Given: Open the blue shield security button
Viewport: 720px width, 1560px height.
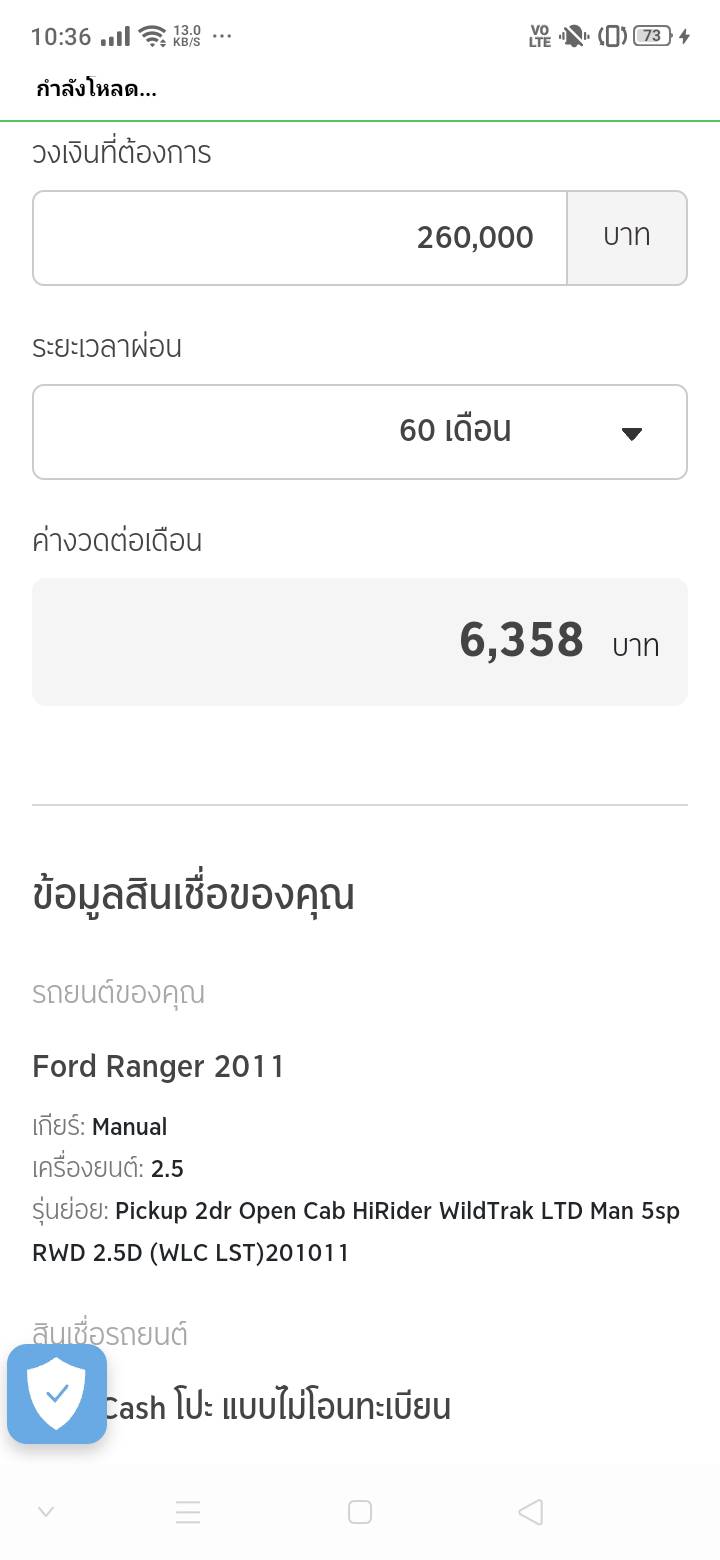Looking at the screenshot, I should pyautogui.click(x=57, y=1394).
